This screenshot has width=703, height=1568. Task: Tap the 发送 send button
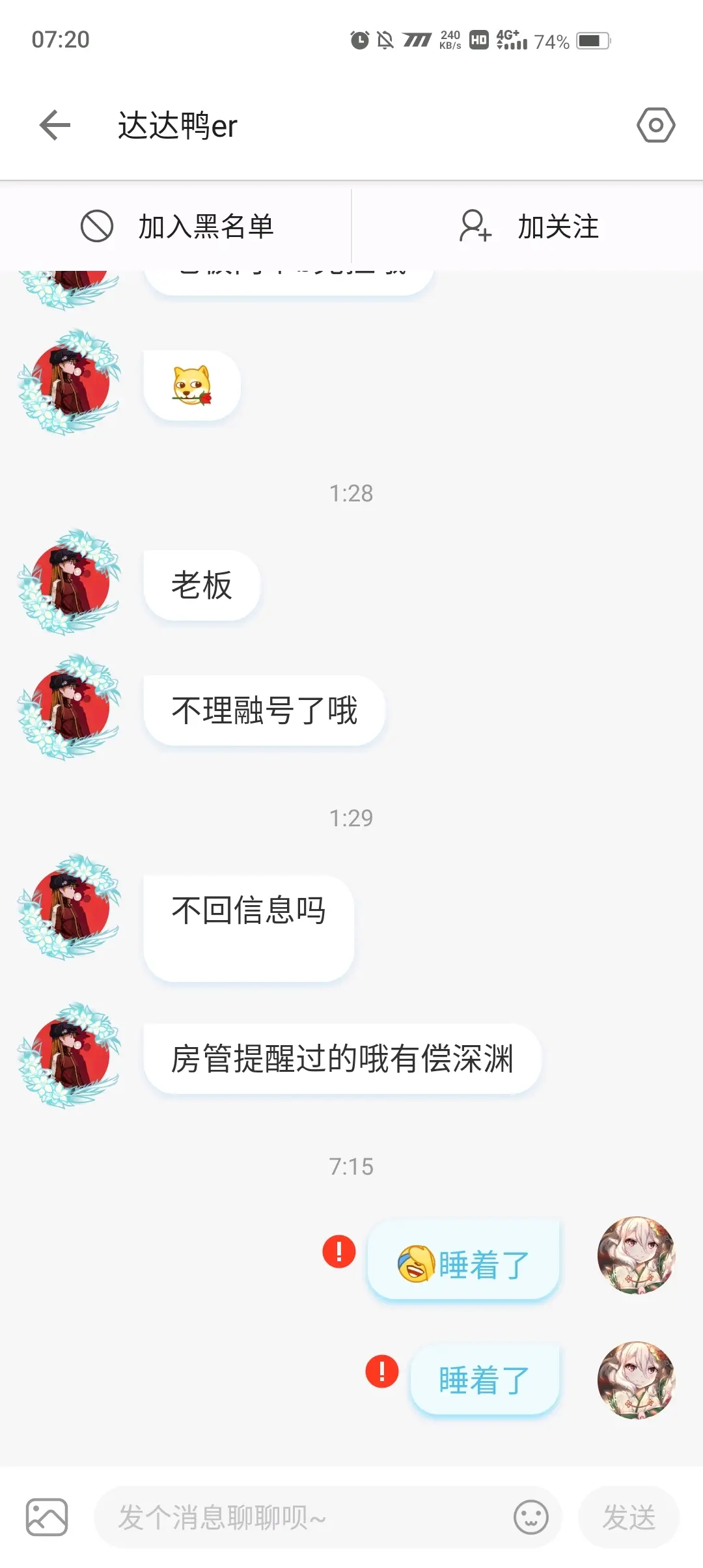point(628,1517)
